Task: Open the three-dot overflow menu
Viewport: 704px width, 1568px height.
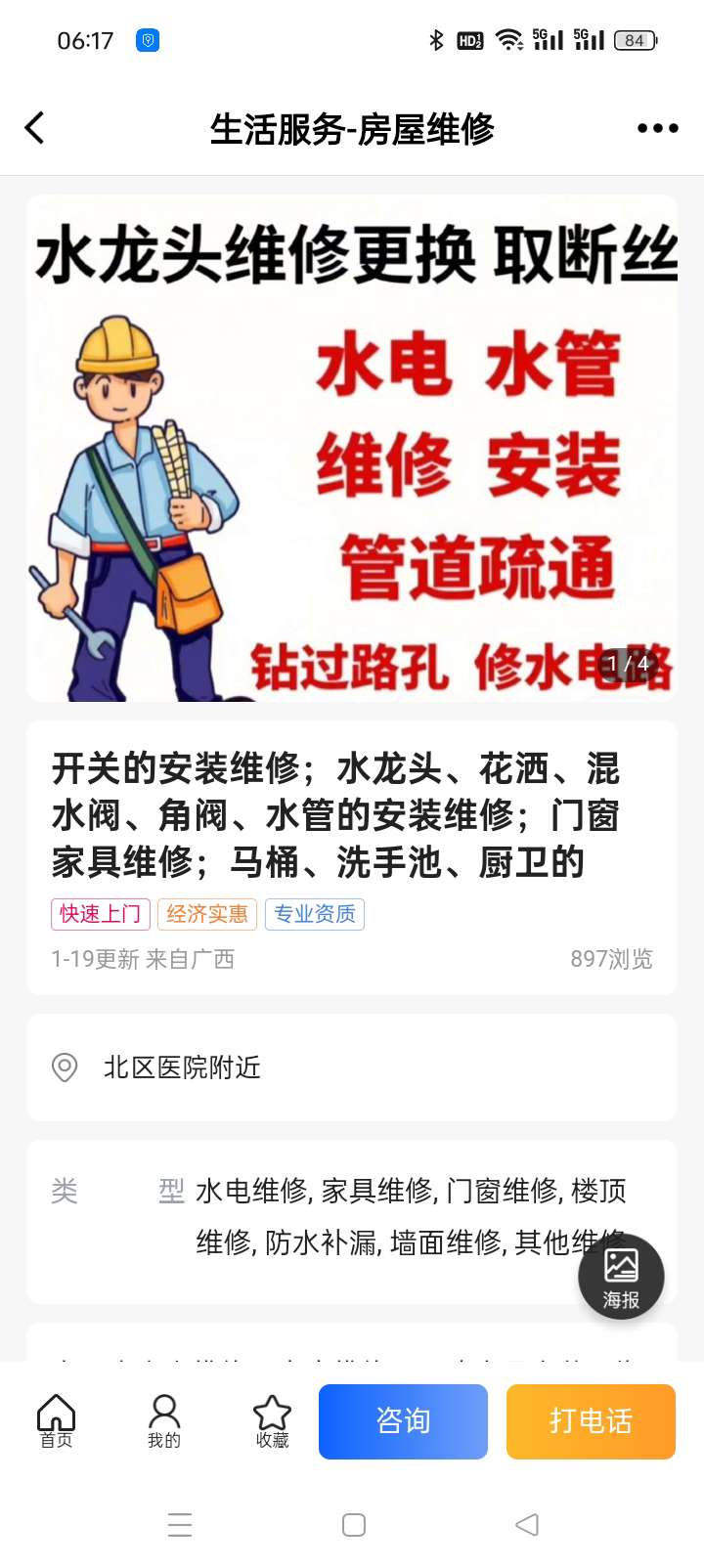Action: [x=657, y=128]
